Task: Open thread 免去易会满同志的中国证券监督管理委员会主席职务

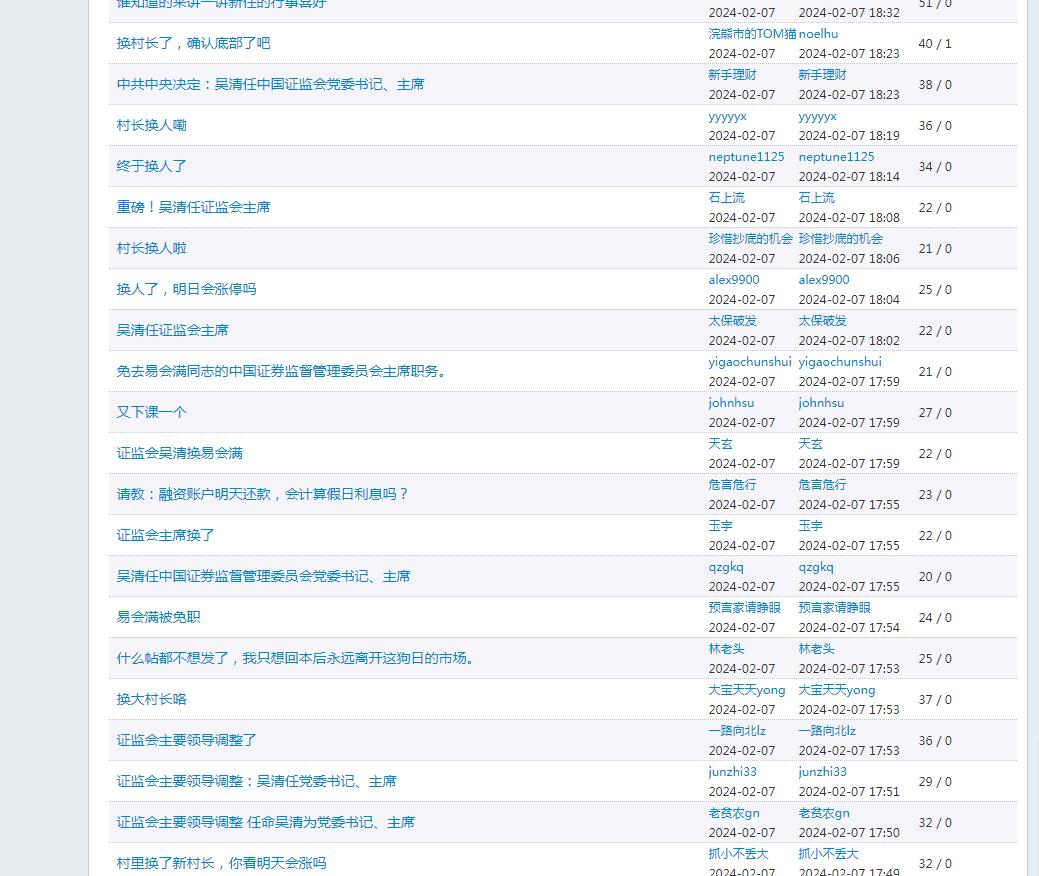Action: 281,371
